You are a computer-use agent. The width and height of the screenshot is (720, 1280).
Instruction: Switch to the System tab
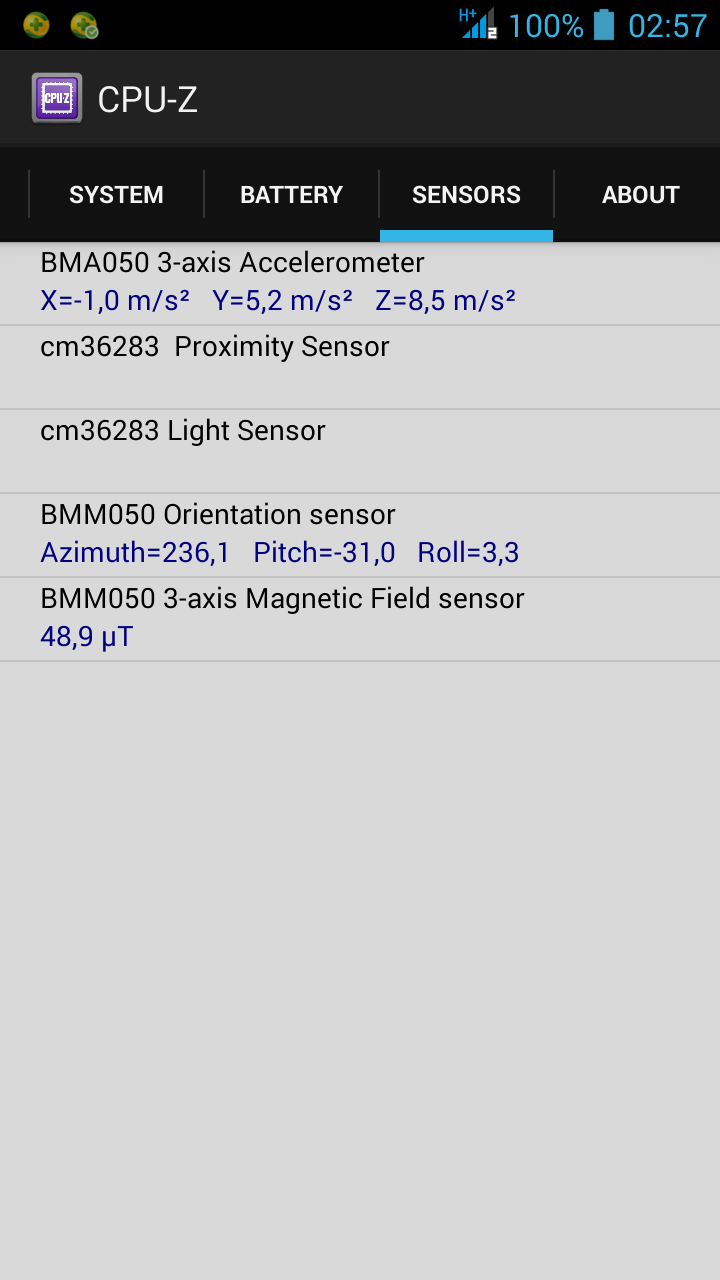(116, 195)
